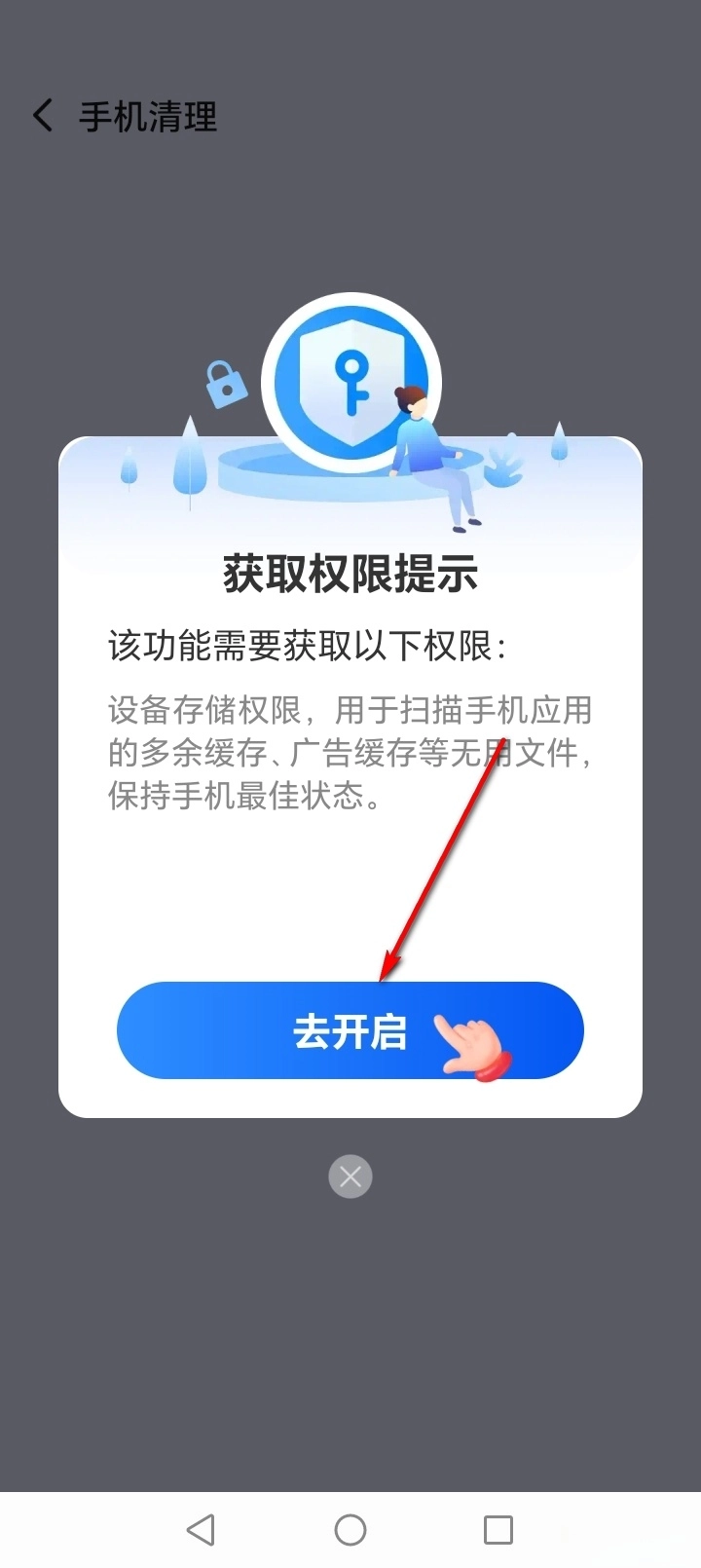The width and height of the screenshot is (701, 1568).
Task: Tap the 去开启 button to grant permission
Action: click(350, 1030)
